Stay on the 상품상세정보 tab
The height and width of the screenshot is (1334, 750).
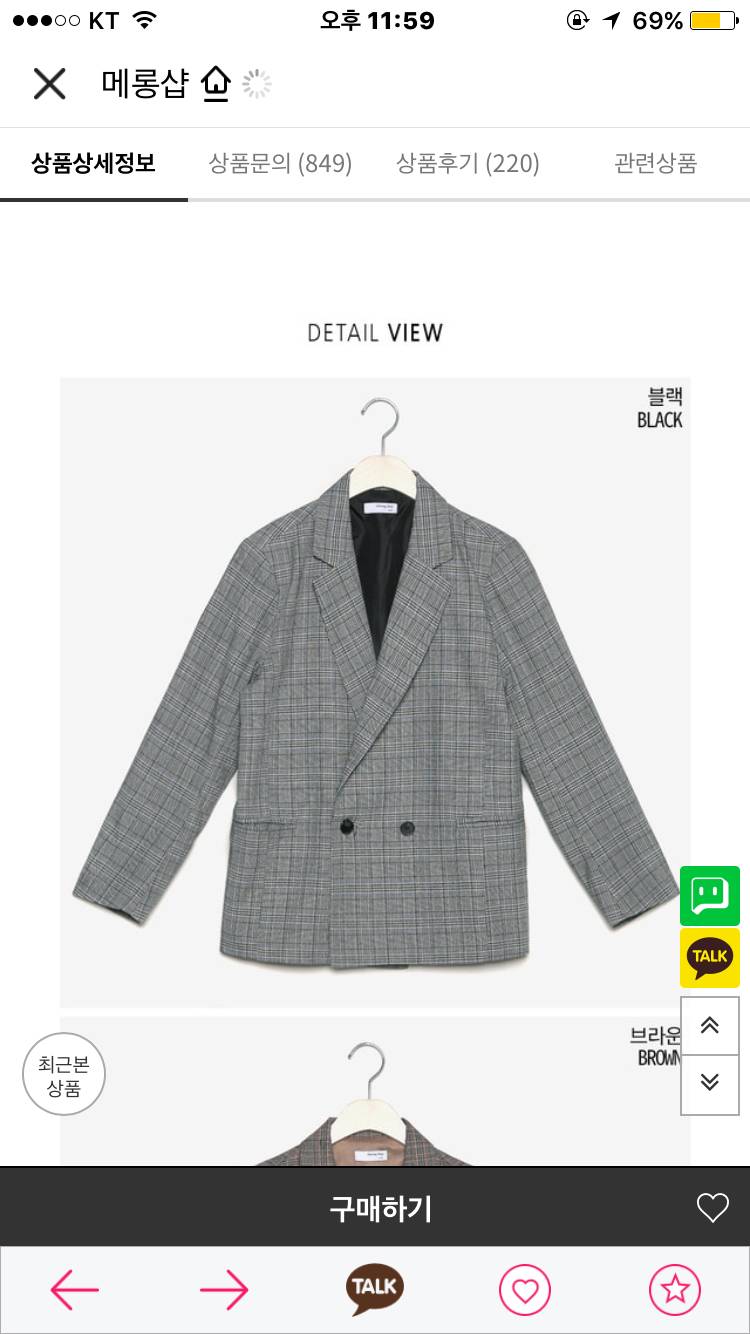pyautogui.click(x=93, y=163)
